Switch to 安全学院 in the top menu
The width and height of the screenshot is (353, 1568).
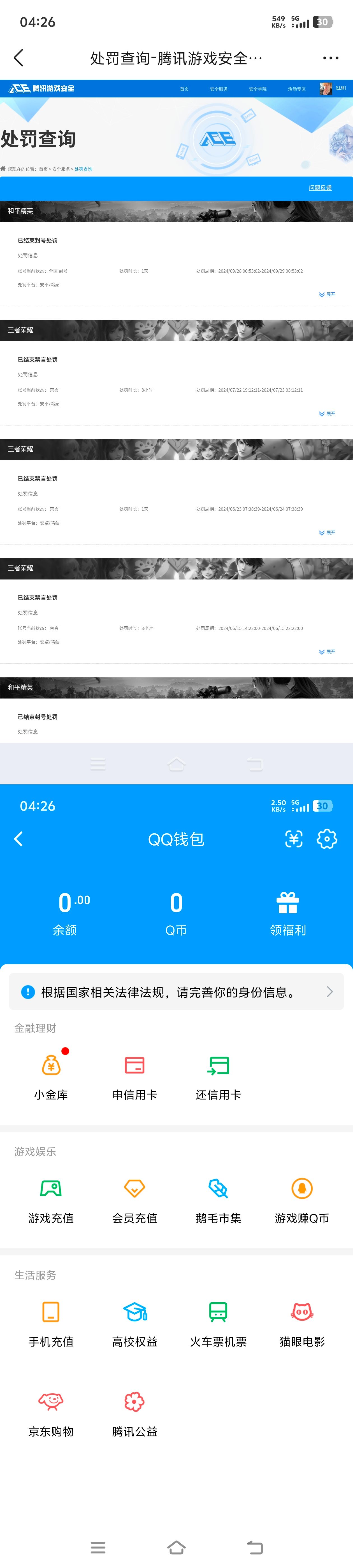pyautogui.click(x=257, y=89)
